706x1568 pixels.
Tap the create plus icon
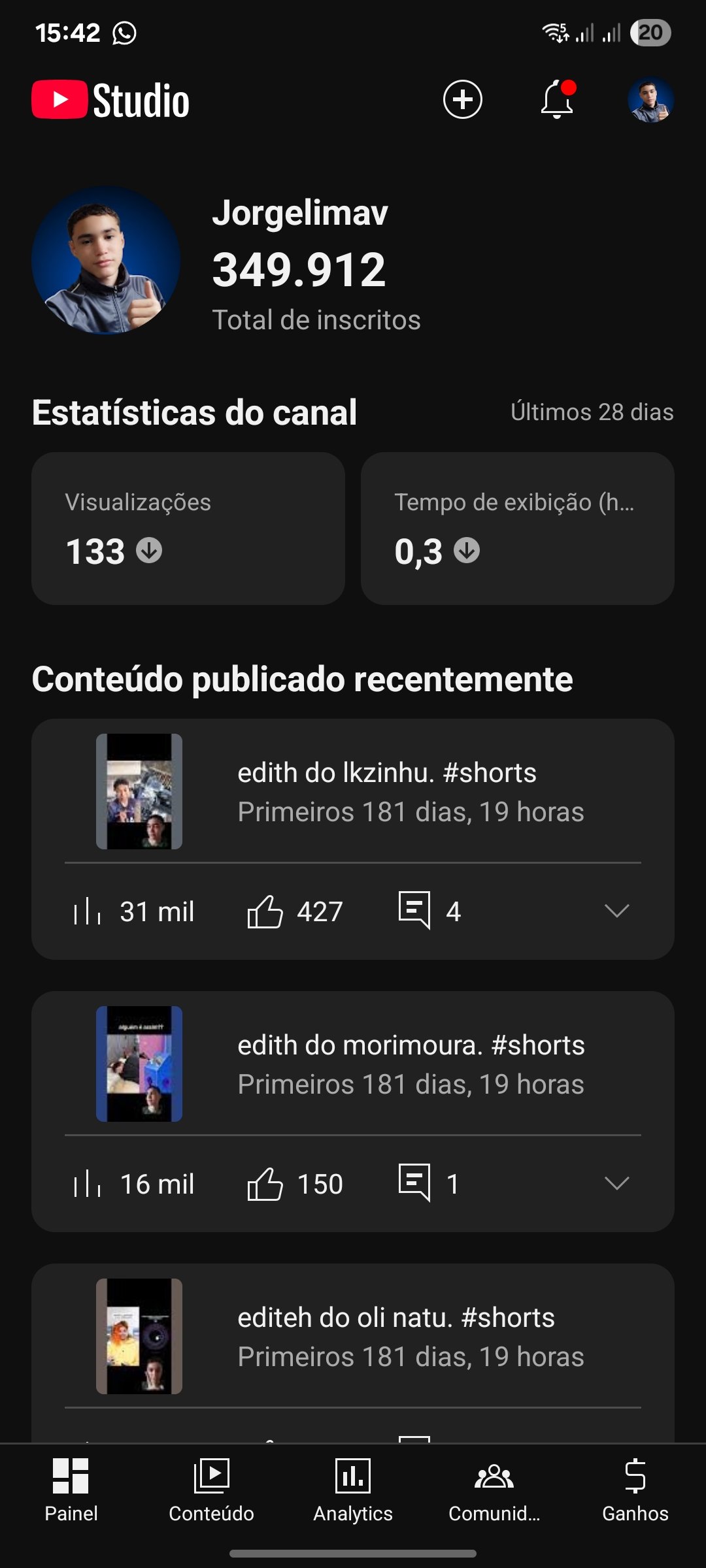click(462, 100)
